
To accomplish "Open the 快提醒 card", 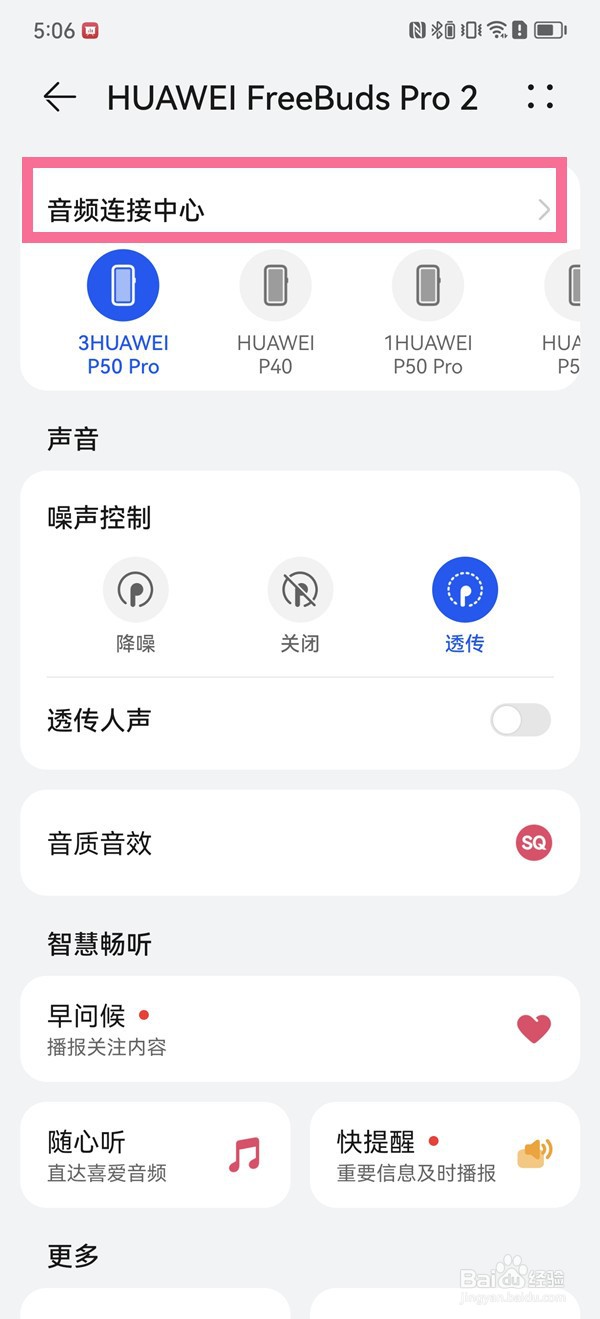I will click(x=445, y=1155).
